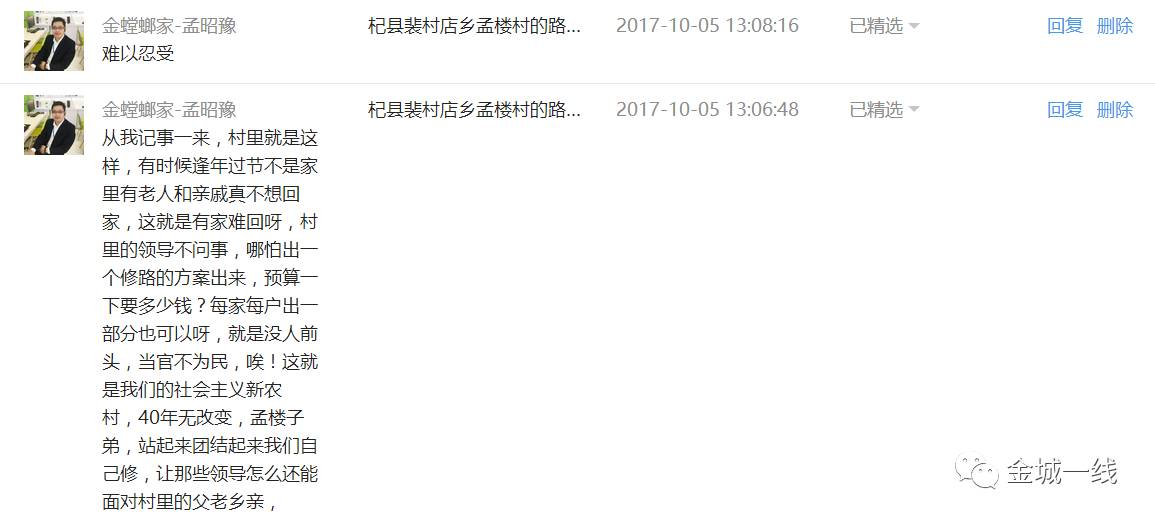Expand 已精选 dropdown for the 13:06:48 comment
The image size is (1155, 522).
[885, 110]
